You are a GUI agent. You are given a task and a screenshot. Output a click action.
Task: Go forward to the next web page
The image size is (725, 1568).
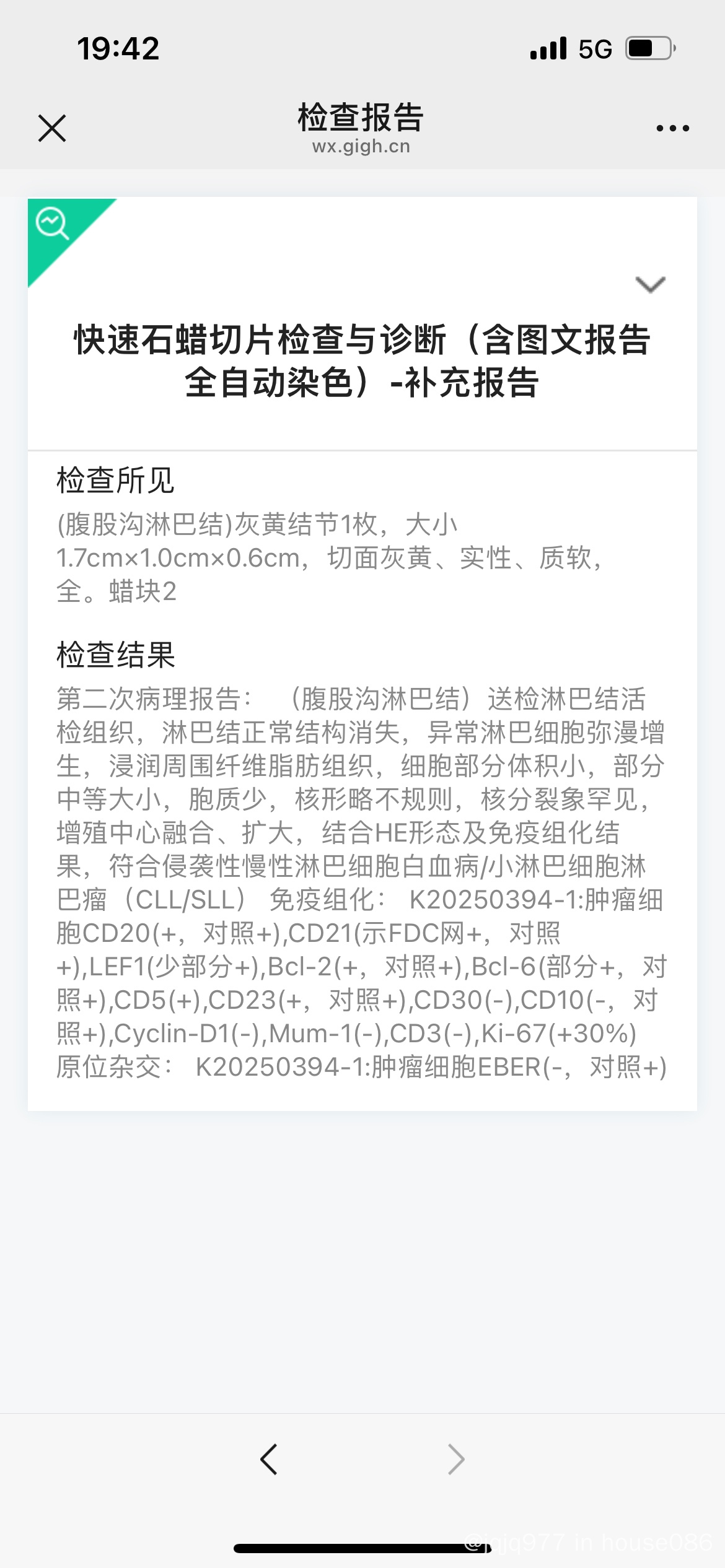coord(456,1460)
